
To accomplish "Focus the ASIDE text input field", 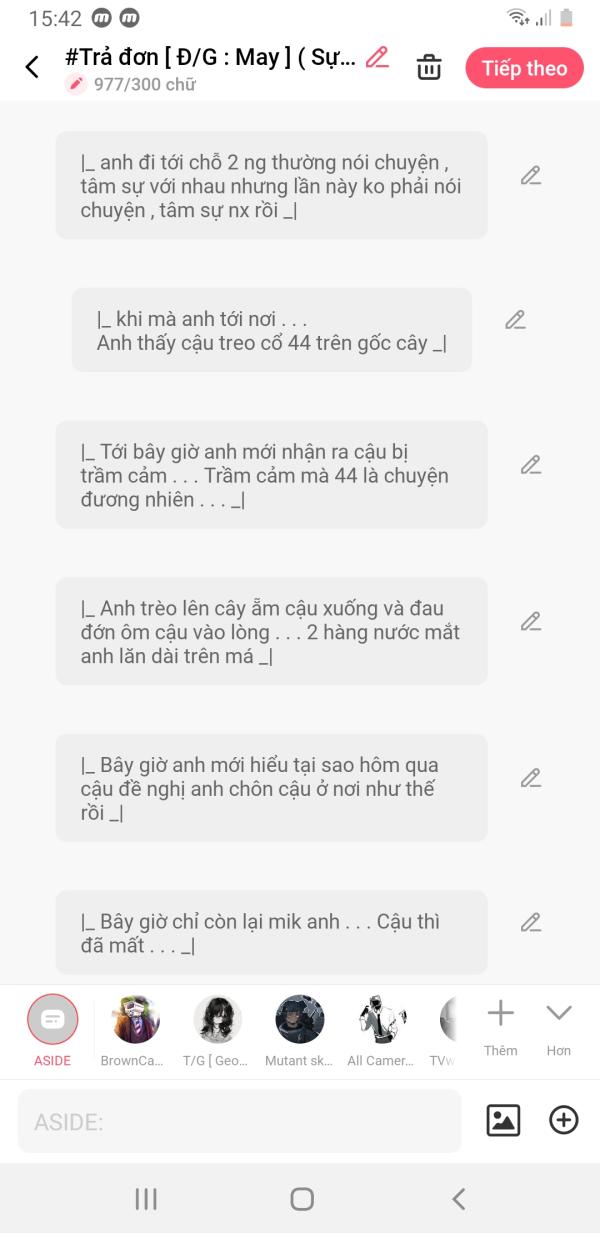I will (x=240, y=1121).
